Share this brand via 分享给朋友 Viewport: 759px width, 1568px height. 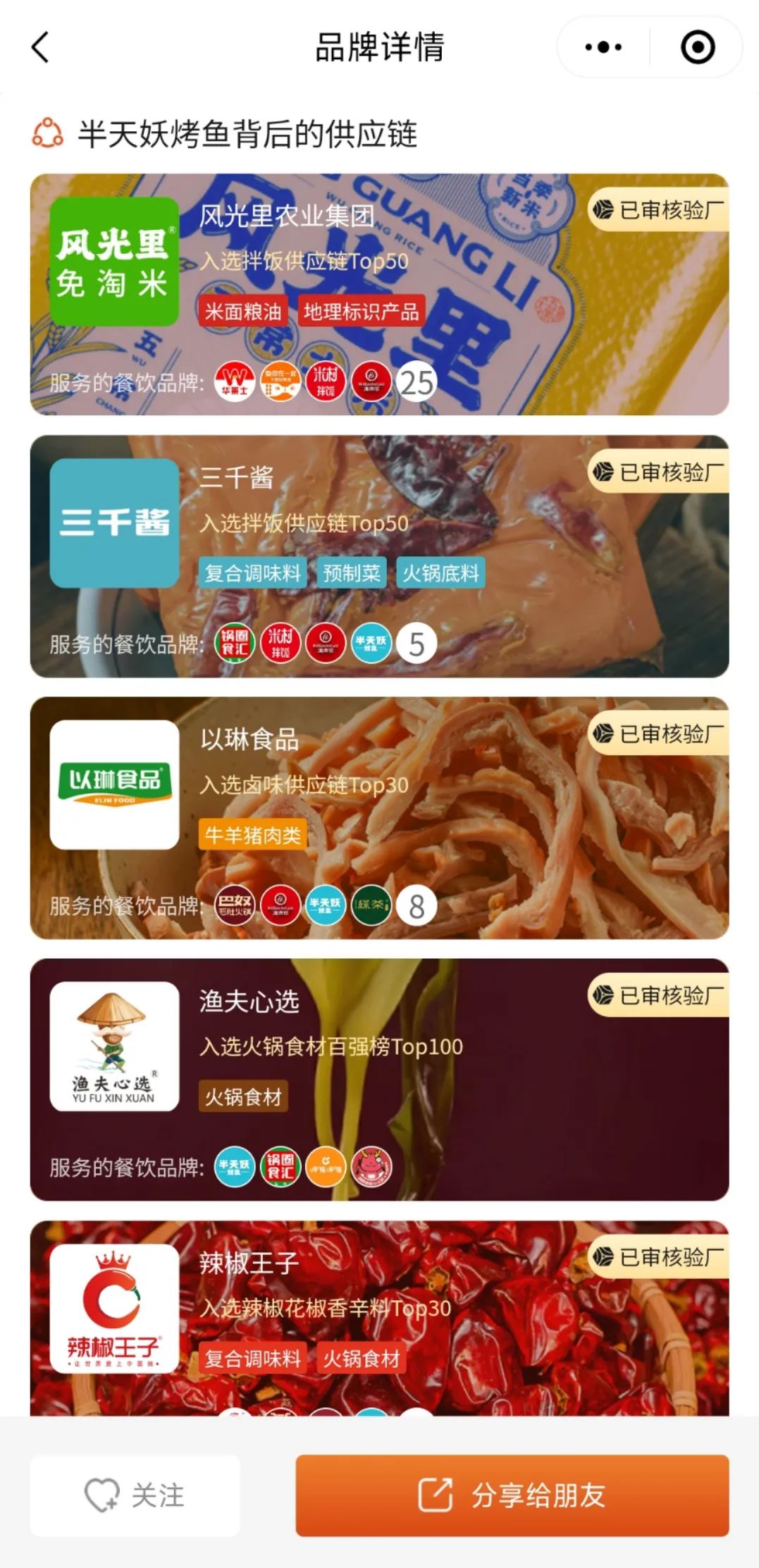pos(512,1495)
